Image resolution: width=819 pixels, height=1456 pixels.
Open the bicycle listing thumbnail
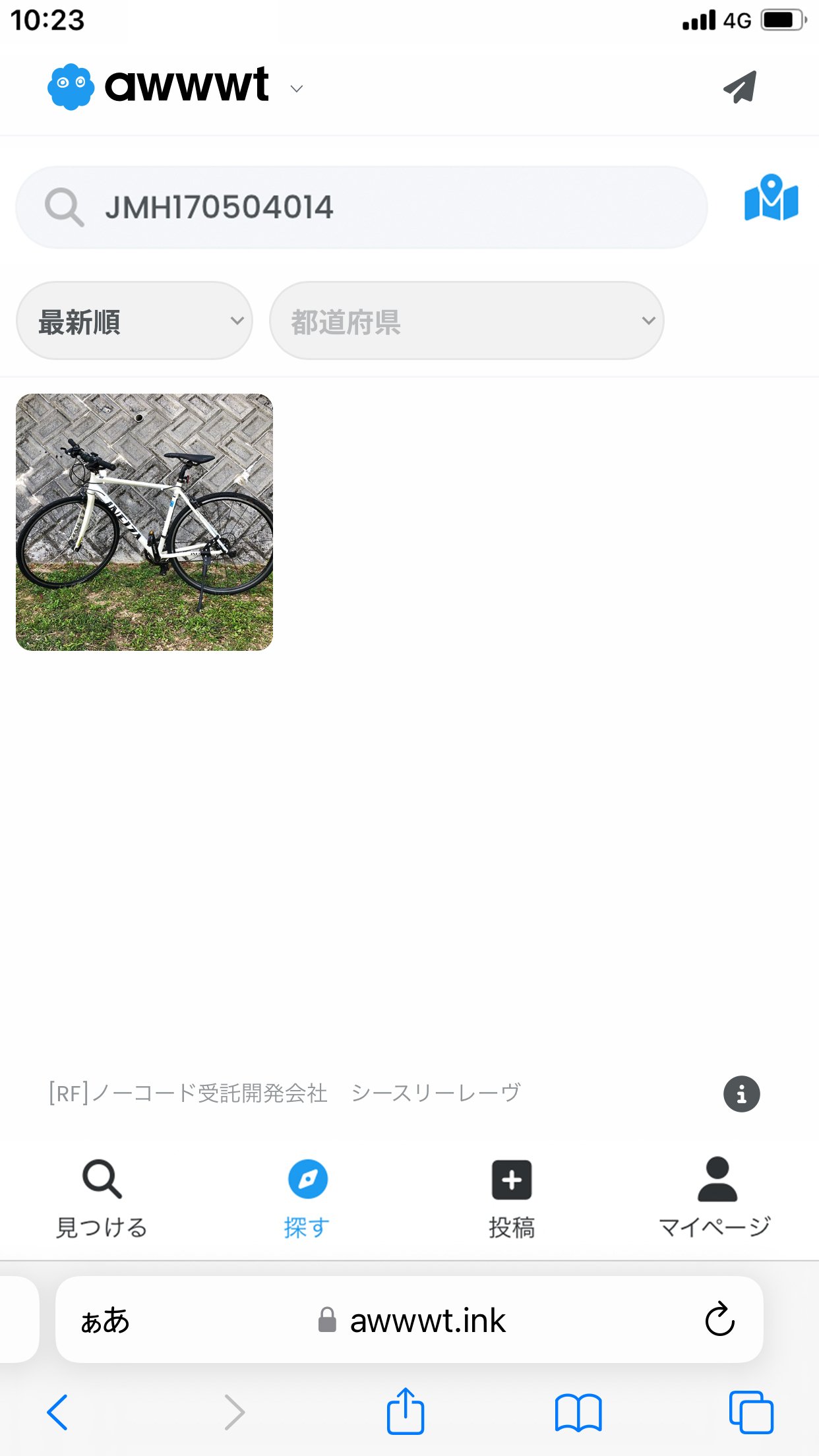point(144,523)
